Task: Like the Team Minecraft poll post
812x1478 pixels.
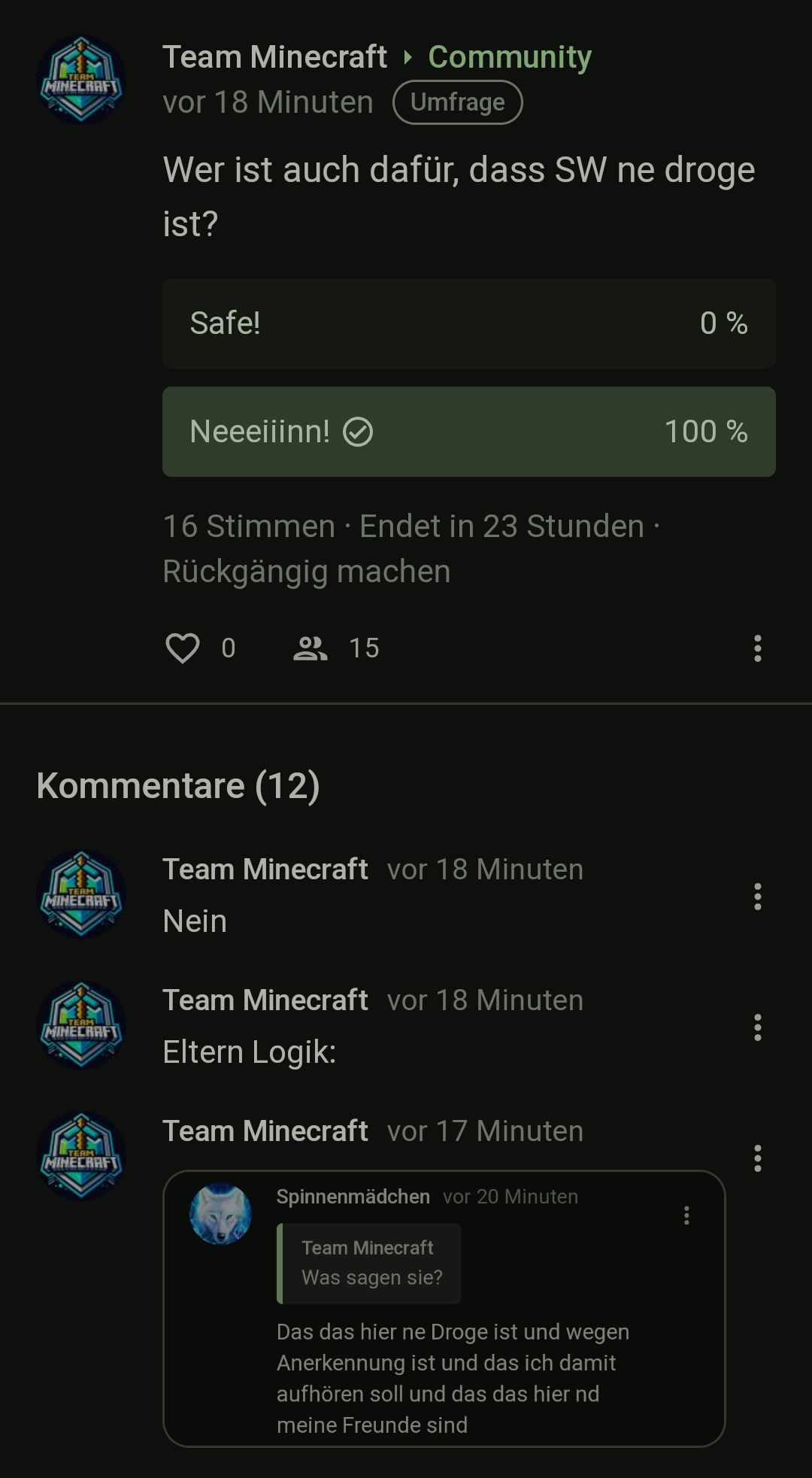Action: click(183, 648)
